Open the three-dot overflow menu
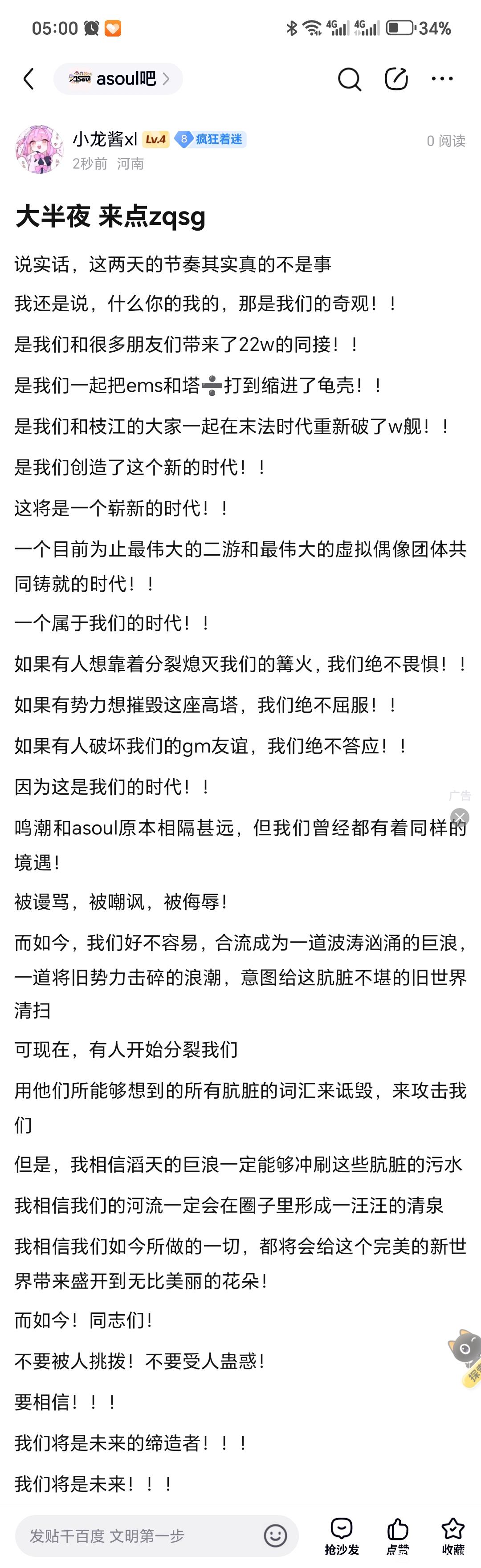This screenshot has width=481, height=1568. tap(442, 78)
